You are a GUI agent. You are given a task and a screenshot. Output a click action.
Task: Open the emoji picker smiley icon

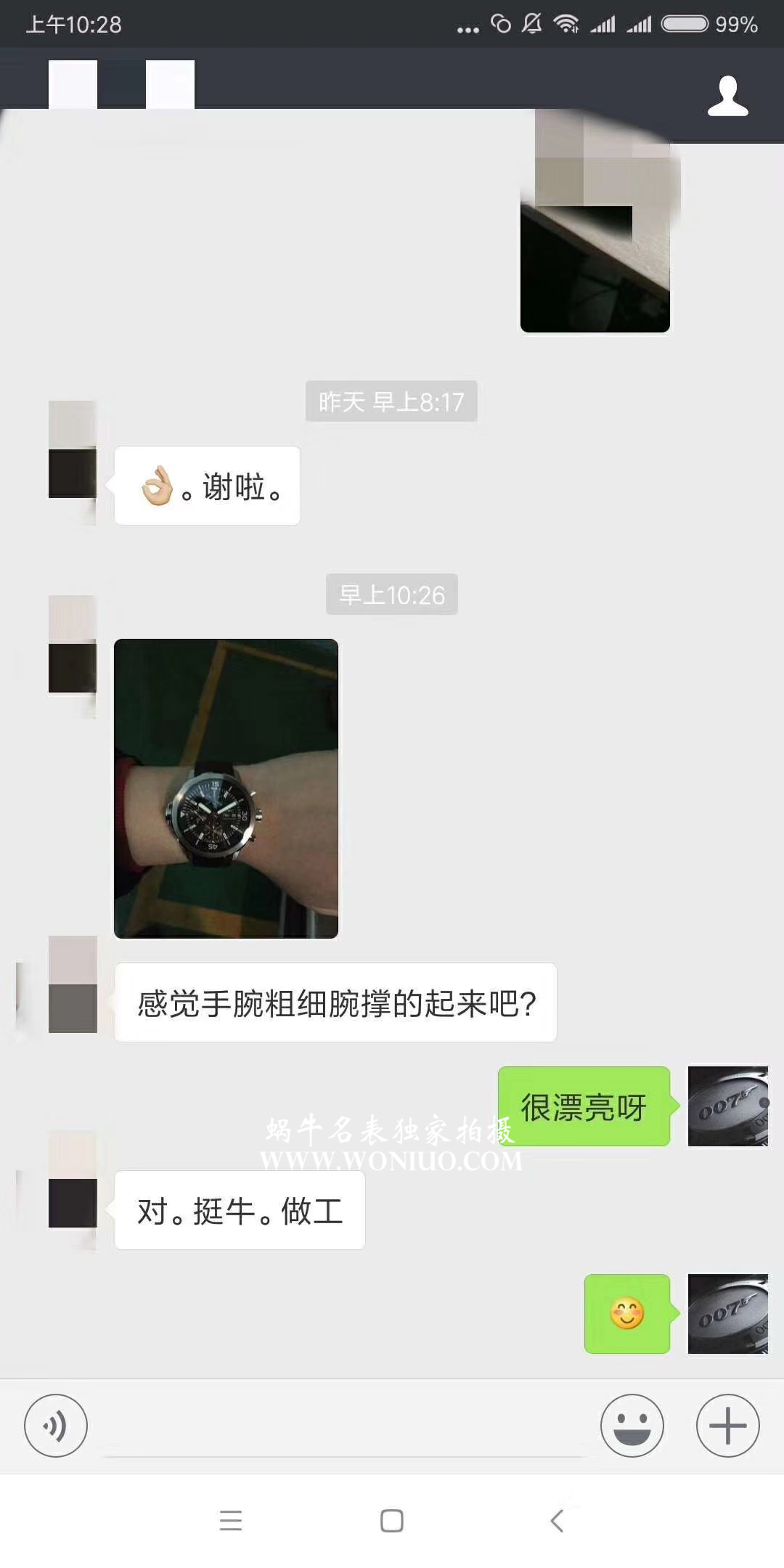[x=633, y=1426]
